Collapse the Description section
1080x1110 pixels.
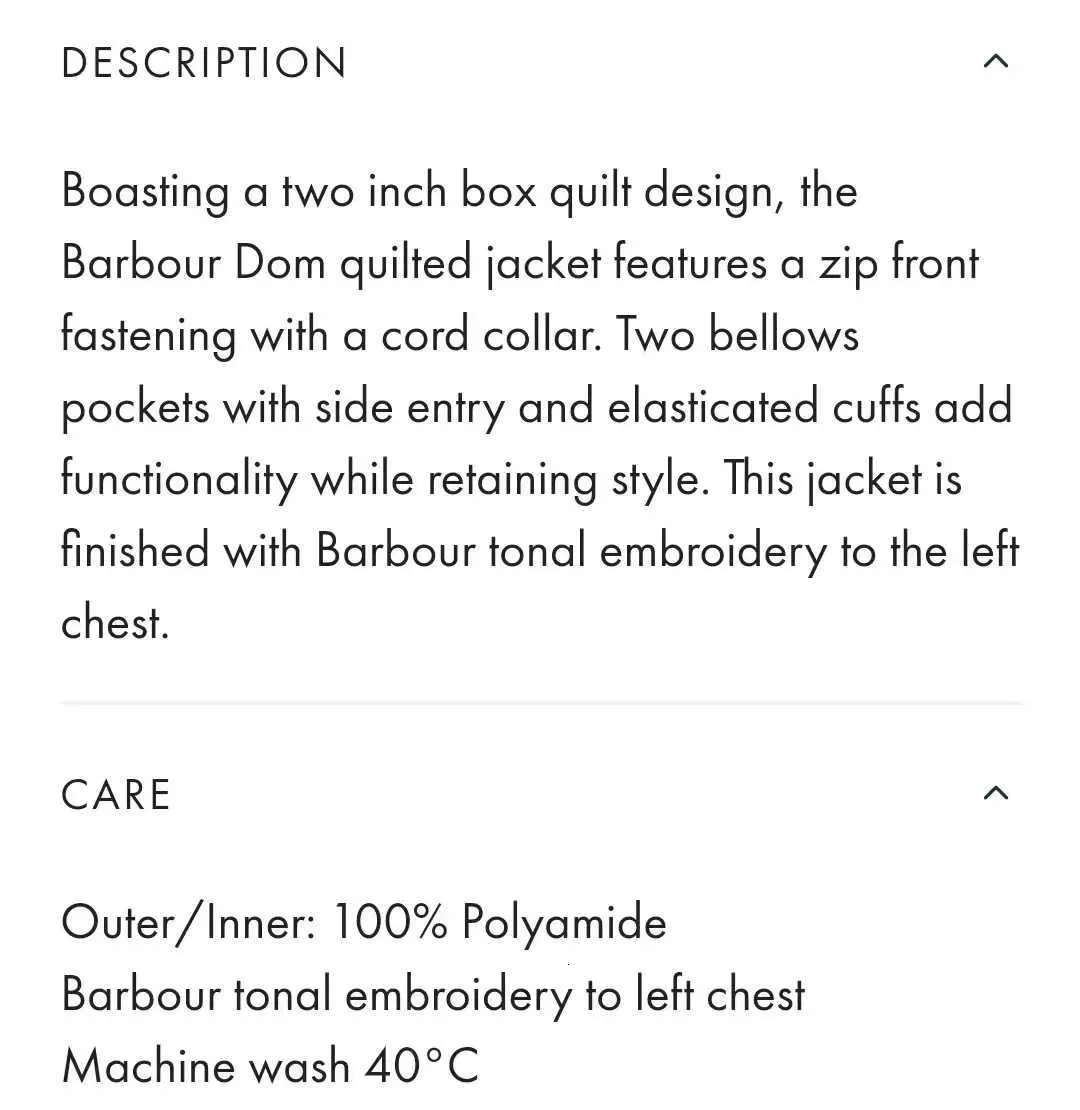tap(995, 62)
